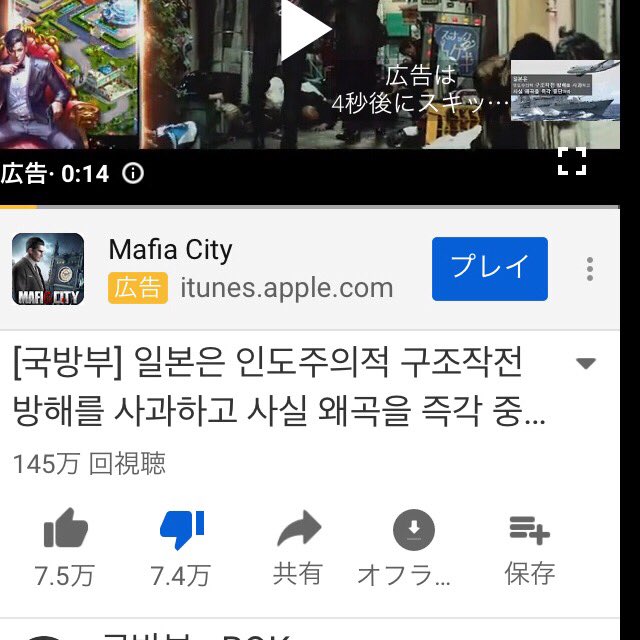640x640 pixels.
Task: Tap the blue プレイ button
Action: pyautogui.click(x=489, y=268)
